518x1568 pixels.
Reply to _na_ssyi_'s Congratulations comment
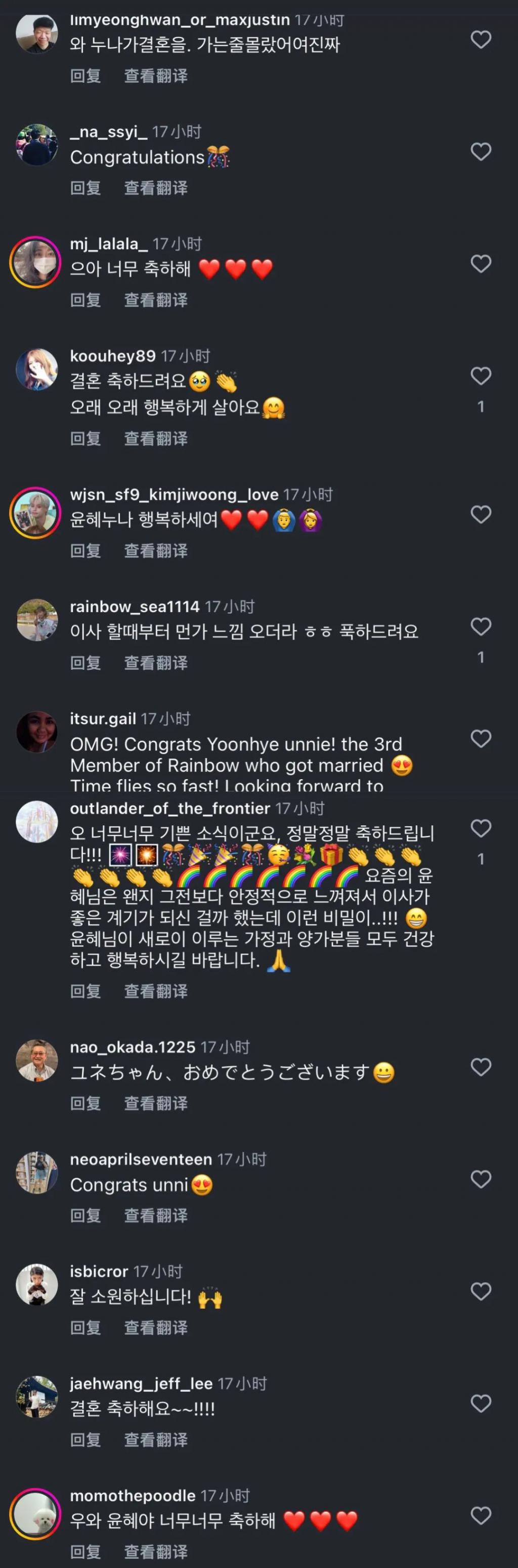click(85, 187)
